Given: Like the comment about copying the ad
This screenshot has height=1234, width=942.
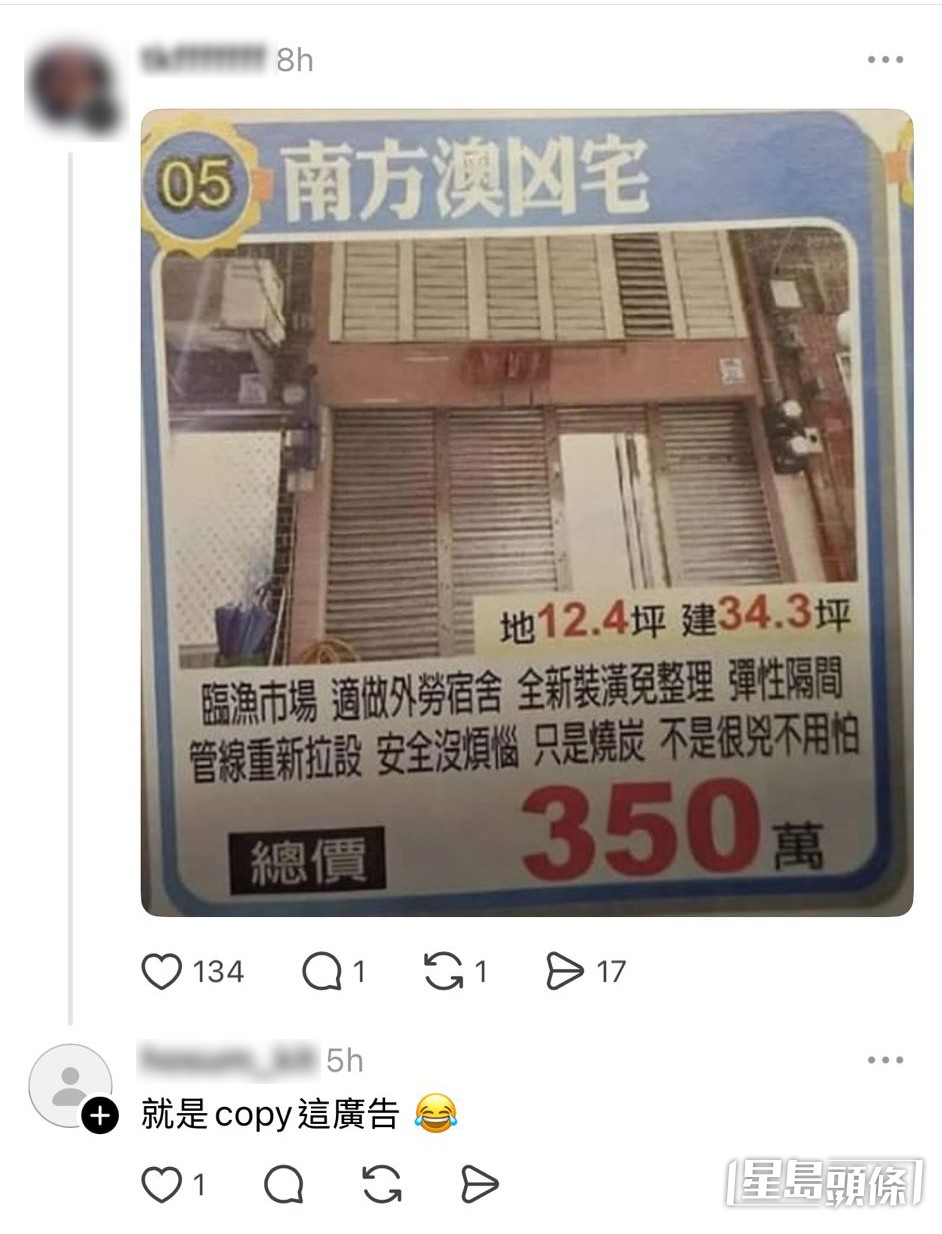Looking at the screenshot, I should (161, 1185).
